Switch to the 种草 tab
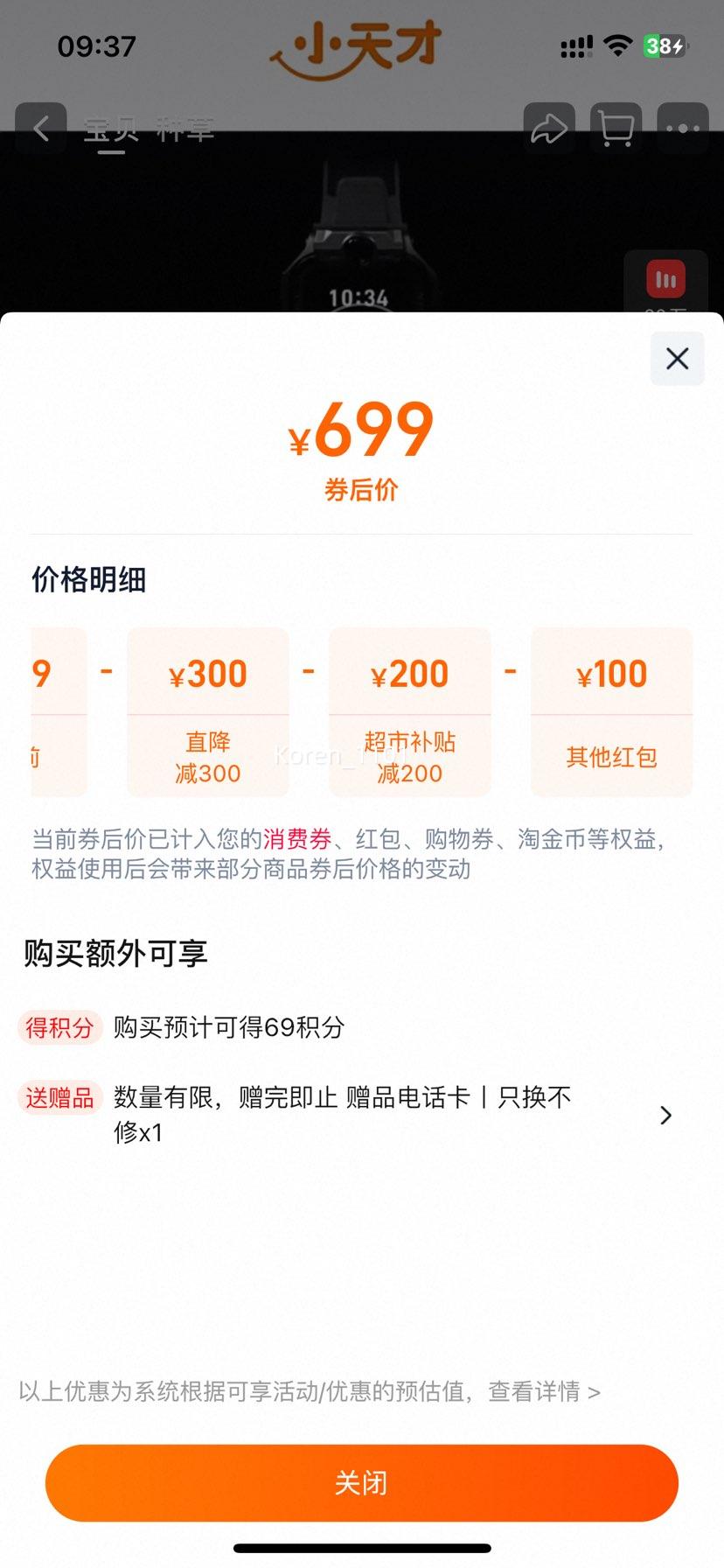This screenshot has height=1568, width=724. (x=179, y=129)
